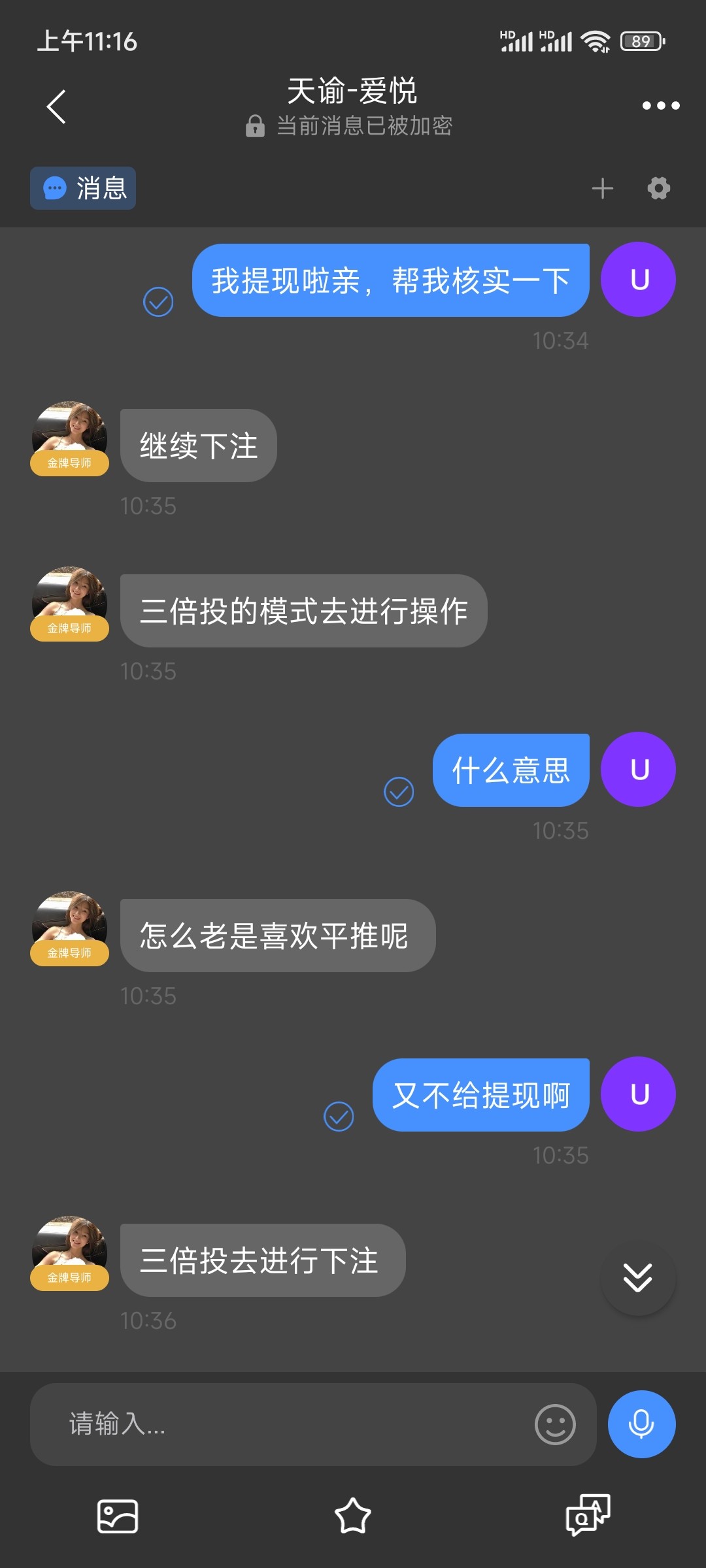
Task: Tap the scroll-to-bottom double chevron
Action: [x=639, y=1279]
